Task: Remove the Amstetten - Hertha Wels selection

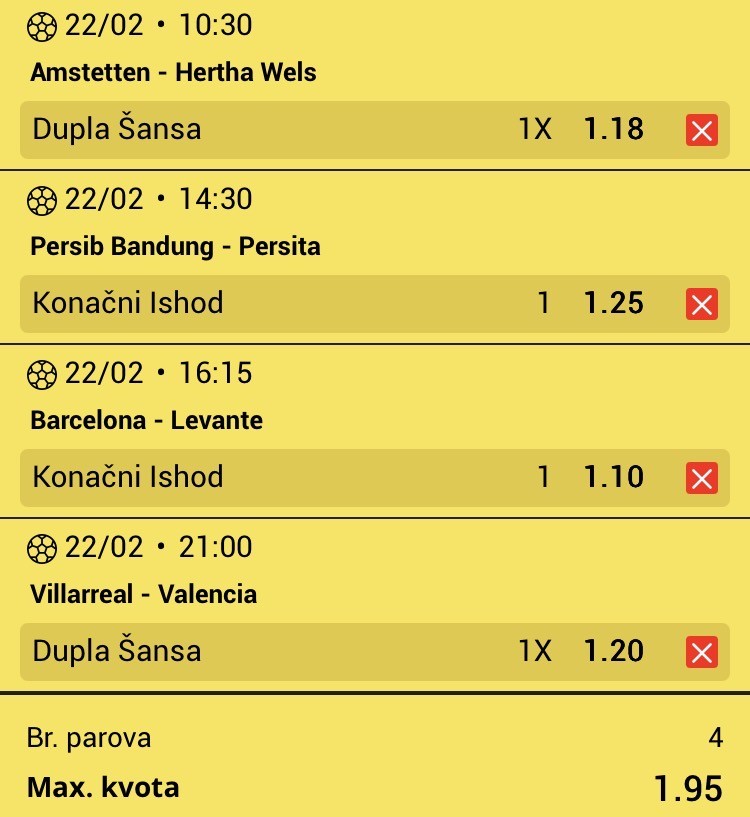Action: pos(702,130)
